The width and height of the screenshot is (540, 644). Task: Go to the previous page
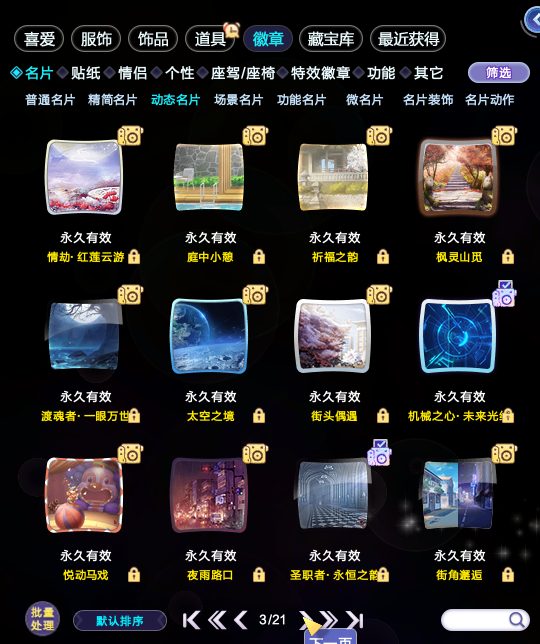[x=241, y=620]
